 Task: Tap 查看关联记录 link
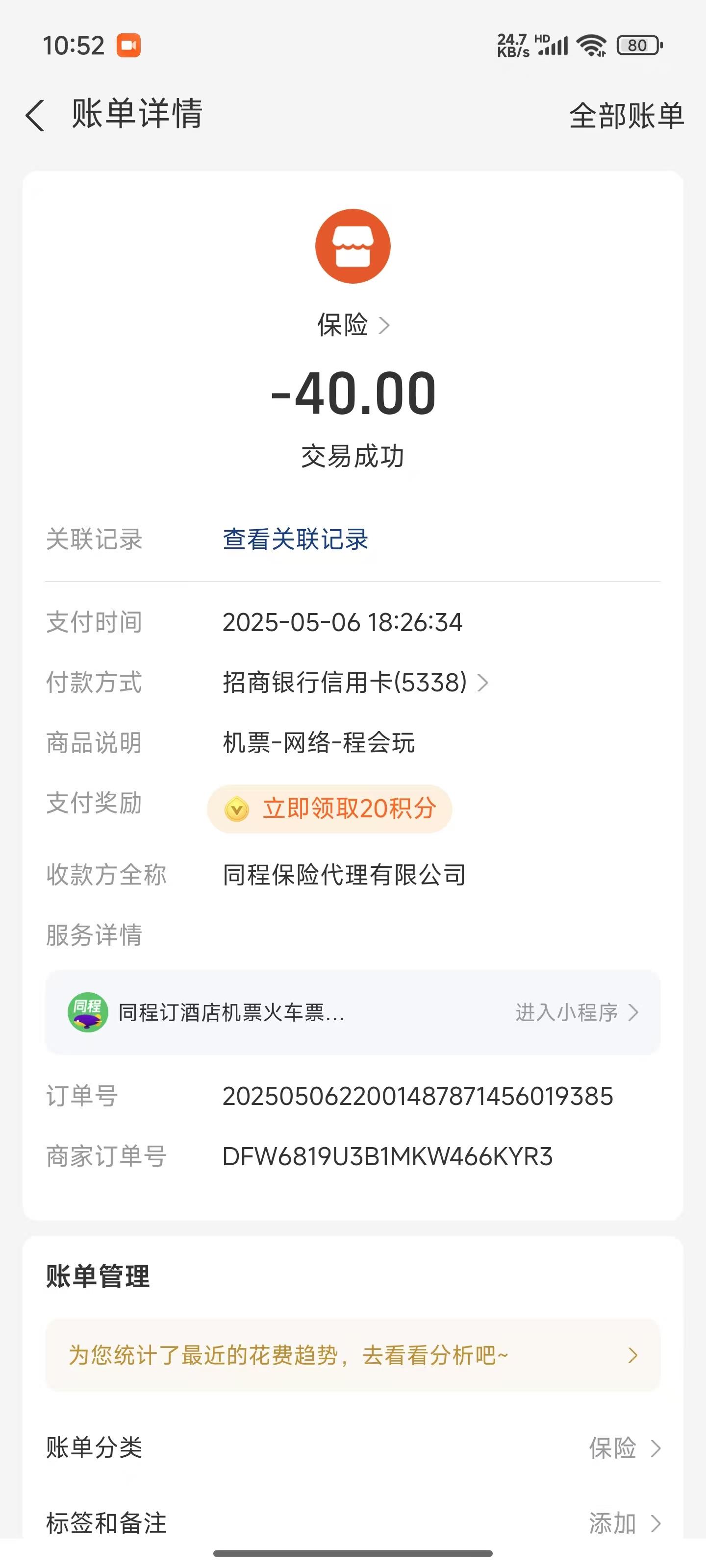pos(296,539)
